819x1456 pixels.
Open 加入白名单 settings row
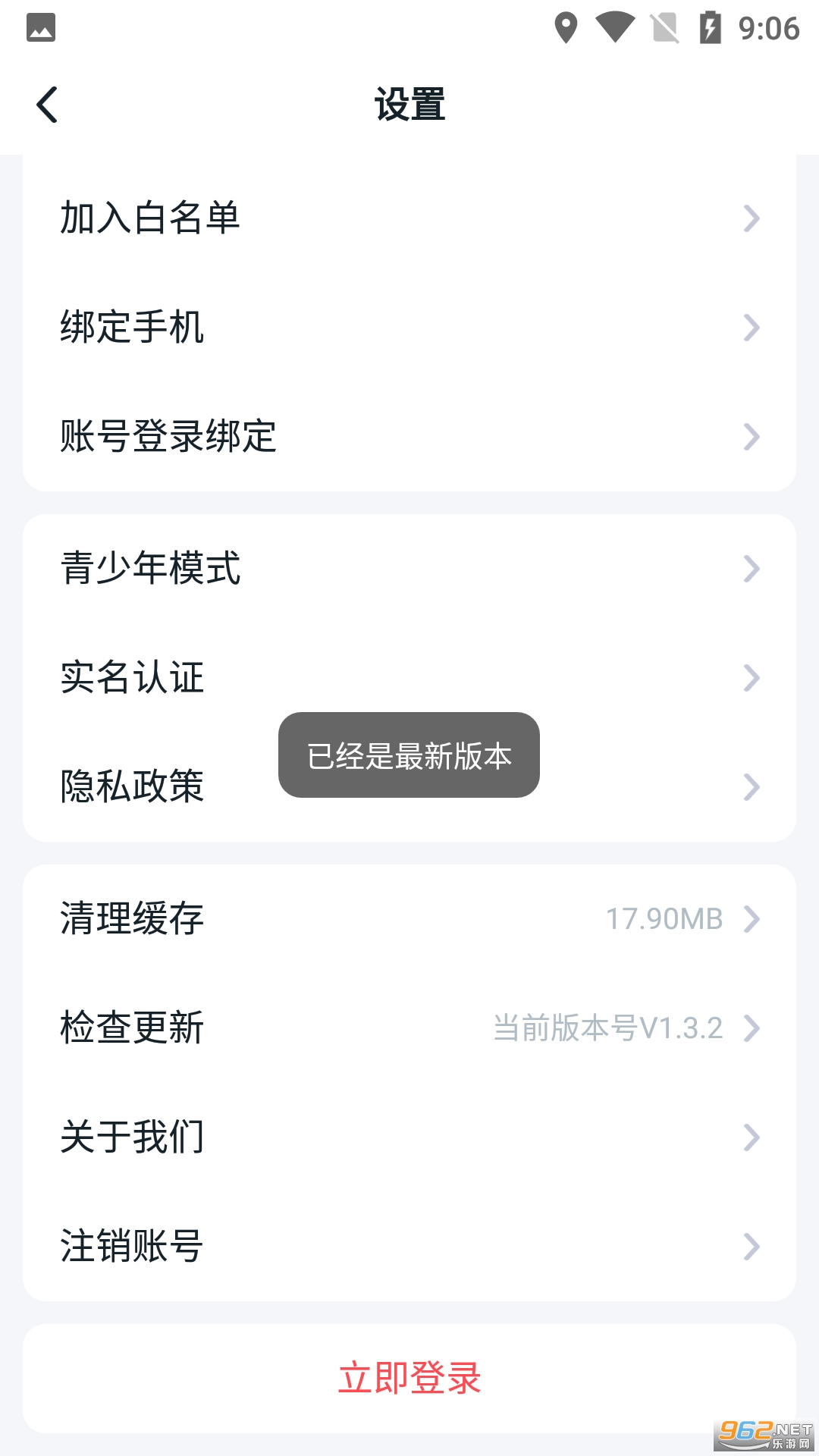409,218
